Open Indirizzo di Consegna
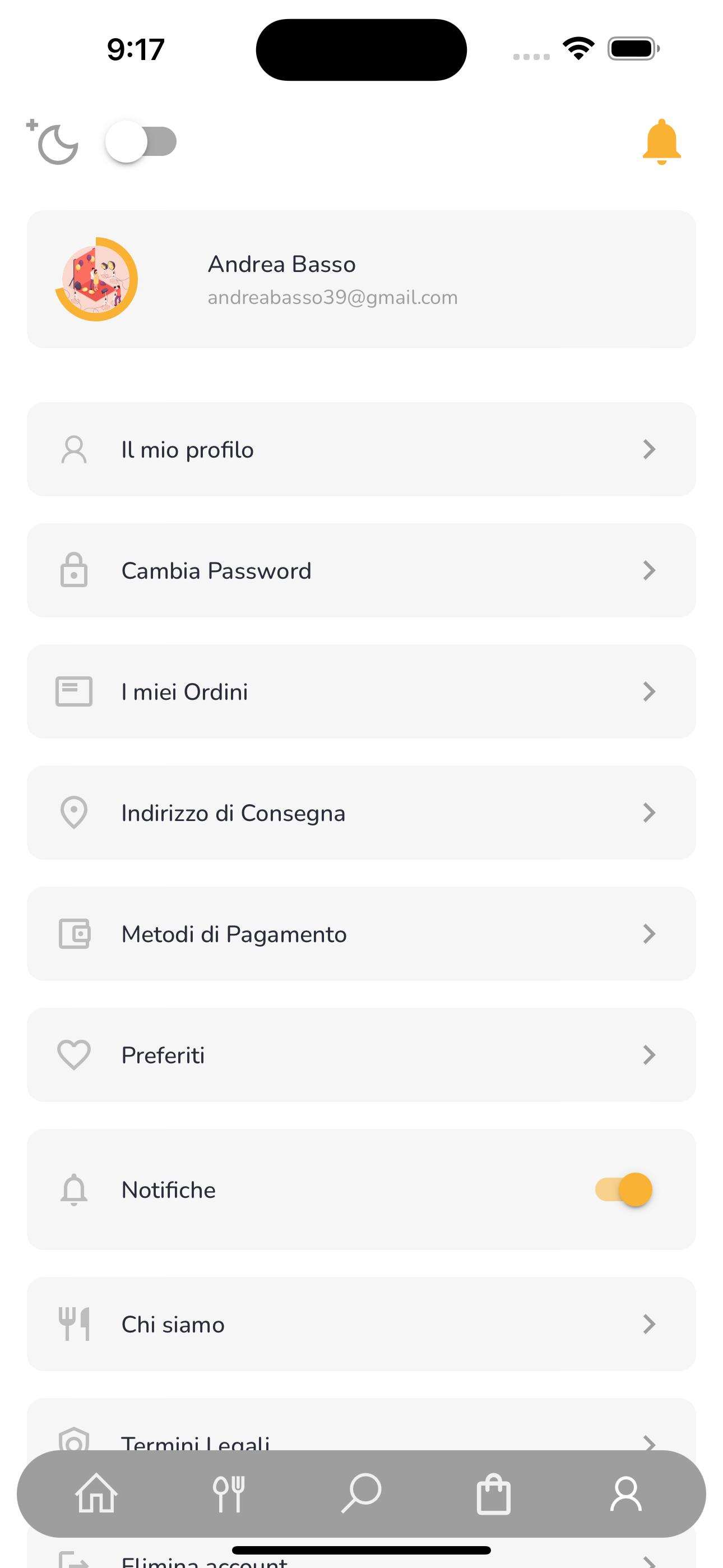 pos(361,813)
